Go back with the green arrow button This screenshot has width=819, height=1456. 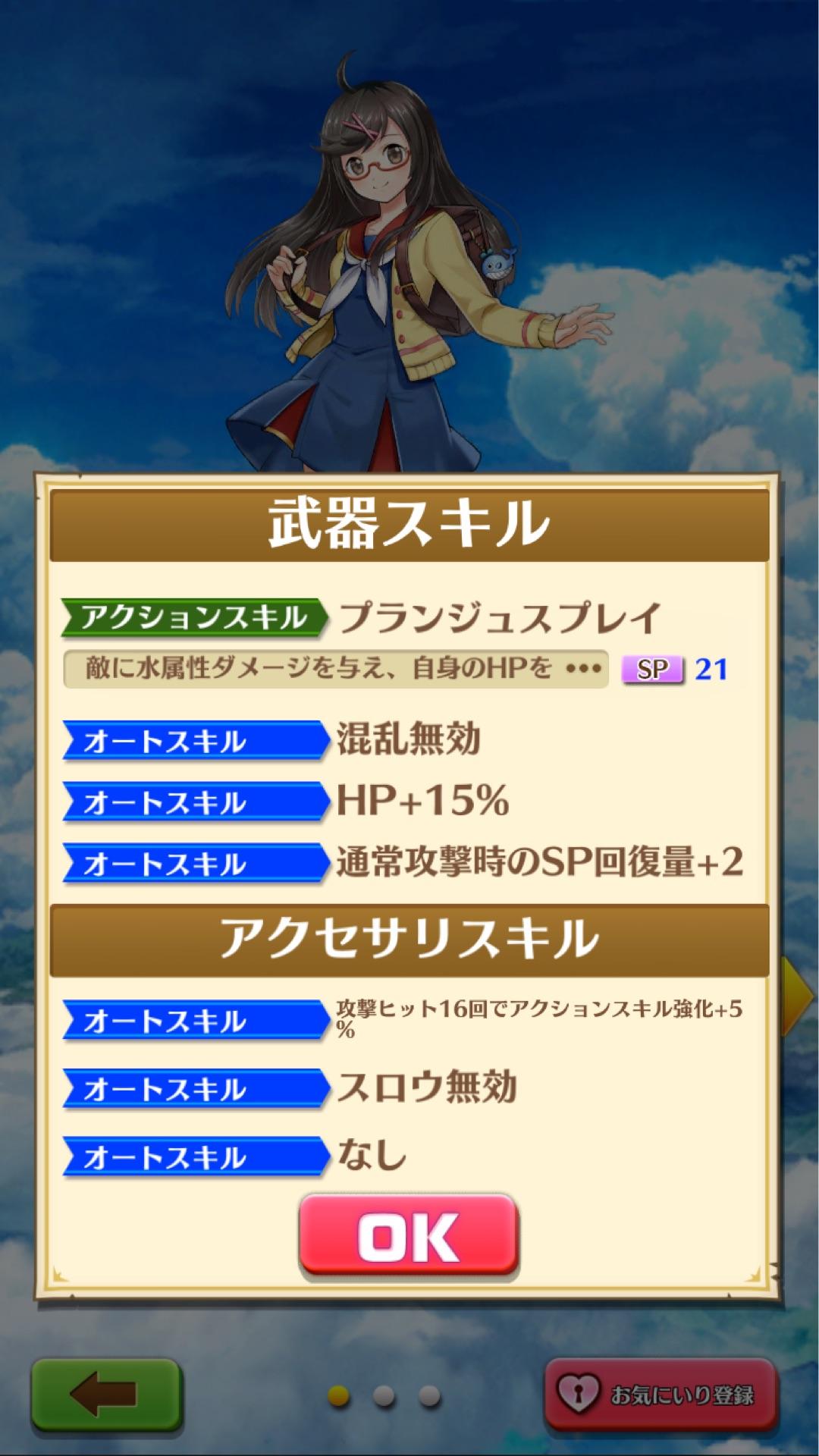coord(105,1394)
